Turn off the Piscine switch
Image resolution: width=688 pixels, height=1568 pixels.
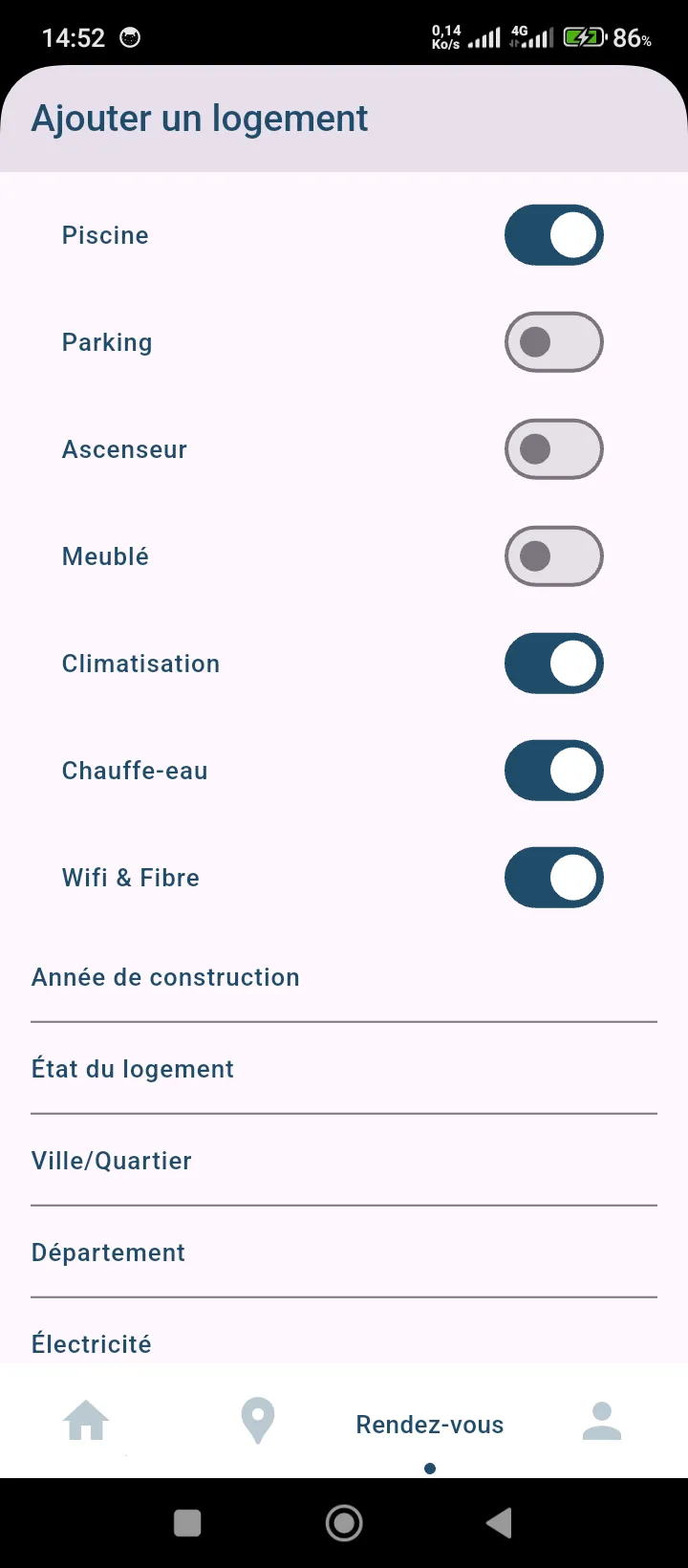pyautogui.click(x=553, y=235)
